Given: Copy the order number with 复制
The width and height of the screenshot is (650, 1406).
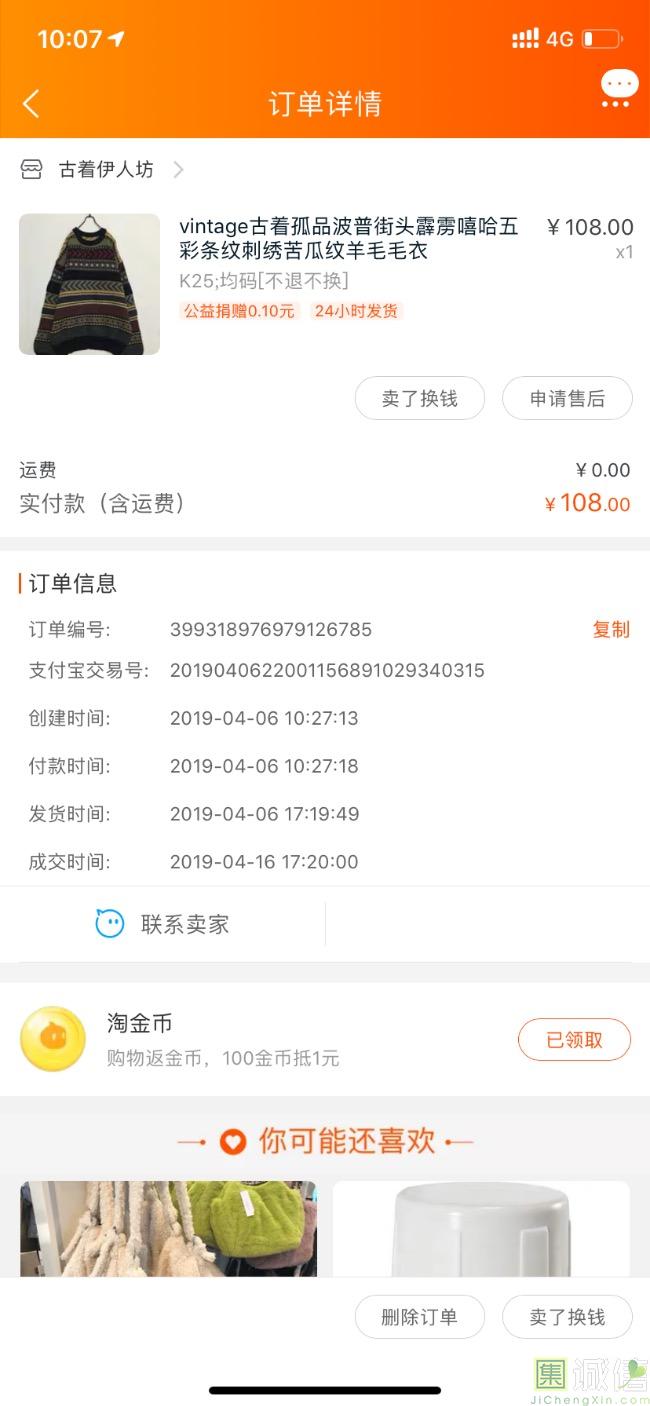Looking at the screenshot, I should click(611, 630).
